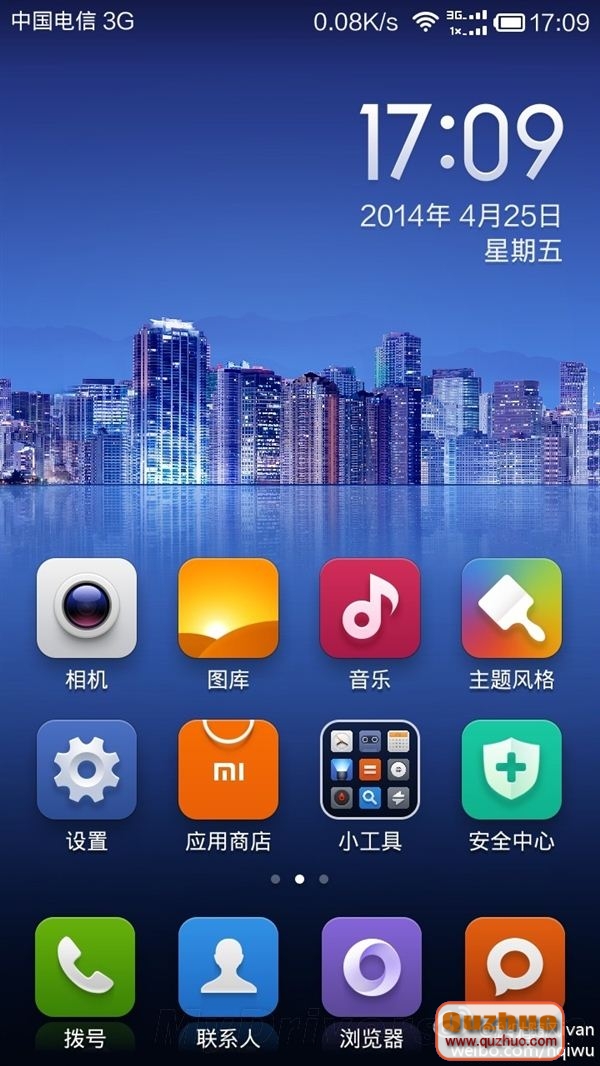Open the 小工具 tools folder
The width and height of the screenshot is (600, 1066).
pyautogui.click(x=370, y=770)
